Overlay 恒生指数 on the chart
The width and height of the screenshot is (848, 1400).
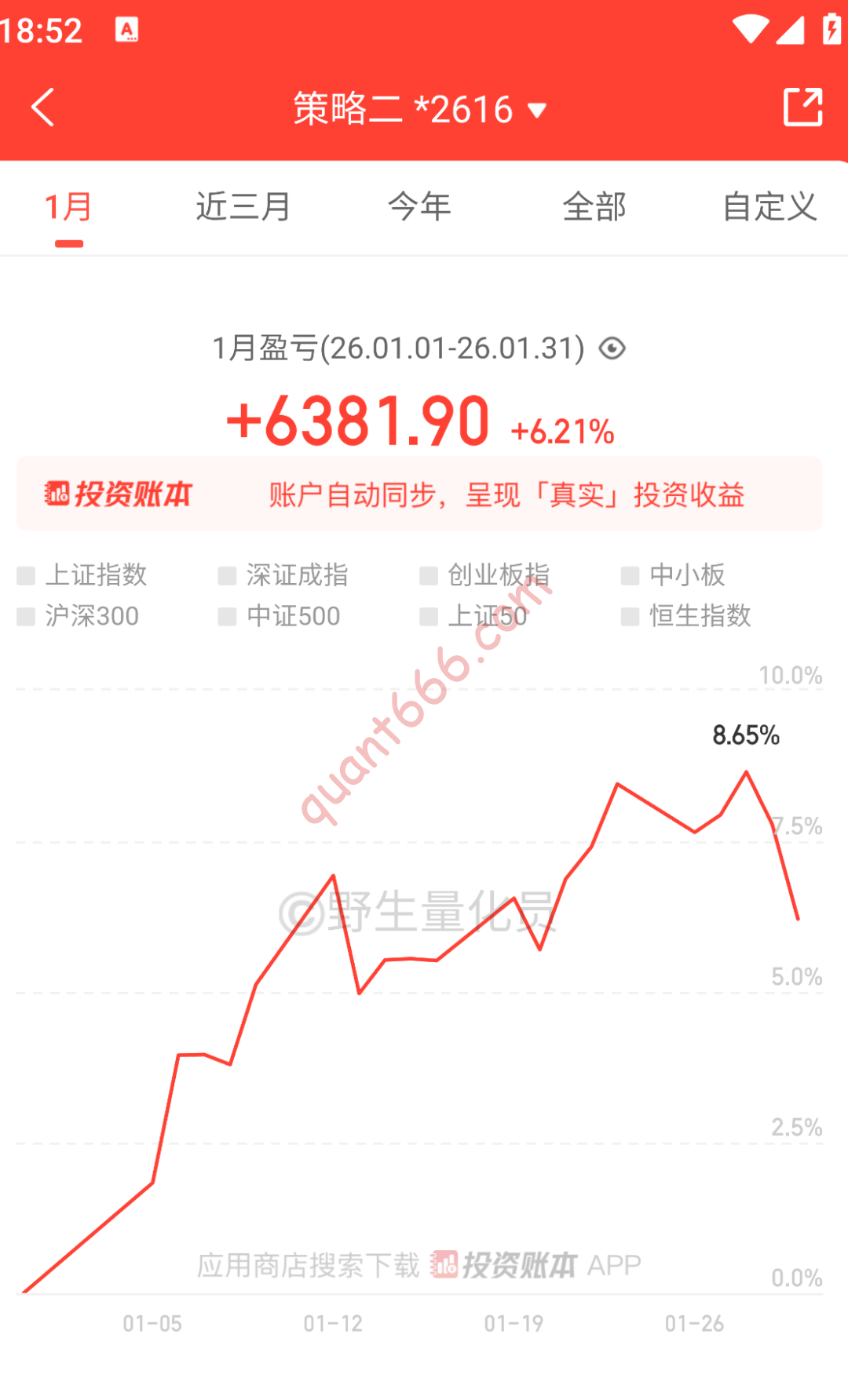[631, 617]
